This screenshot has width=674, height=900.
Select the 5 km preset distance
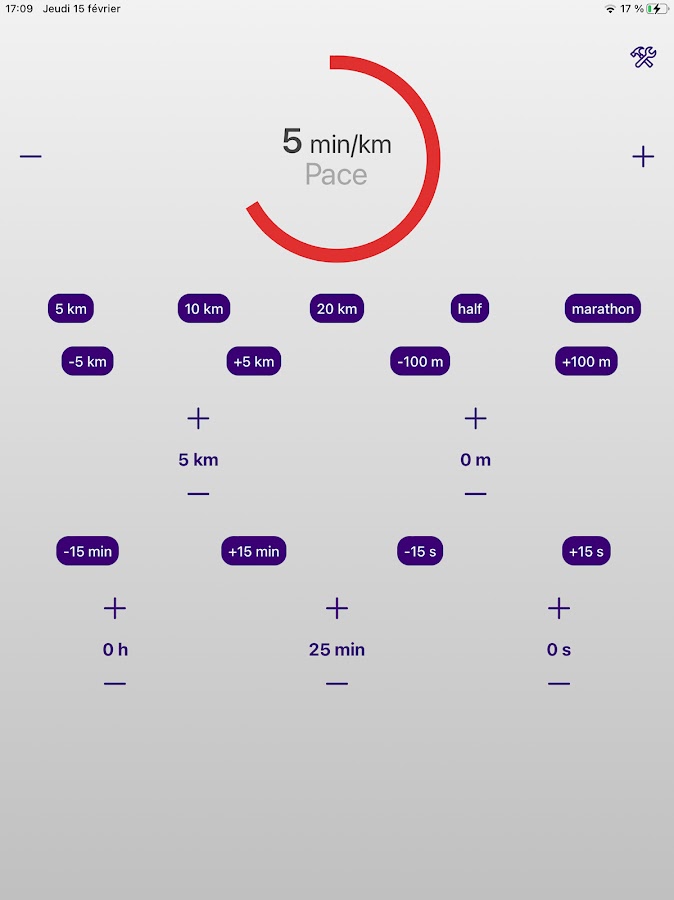pyautogui.click(x=71, y=309)
